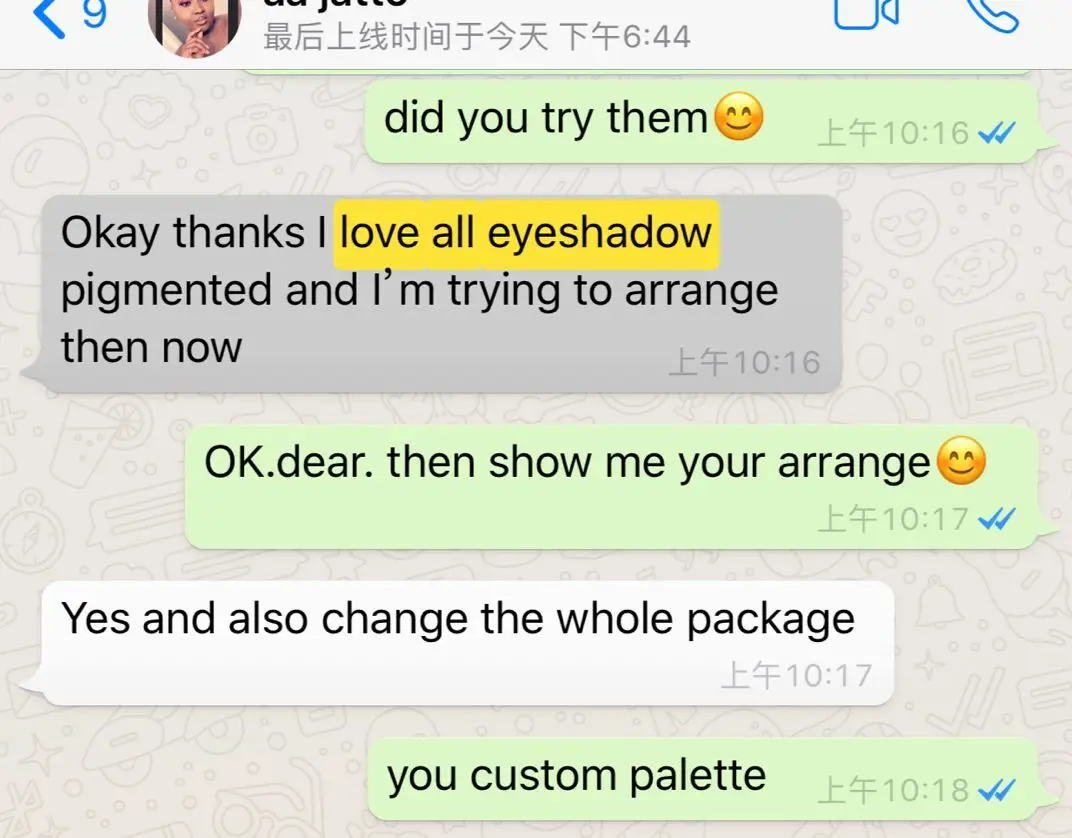Open contact info from the last-seen header
1072x838 pixels.
(477, 36)
